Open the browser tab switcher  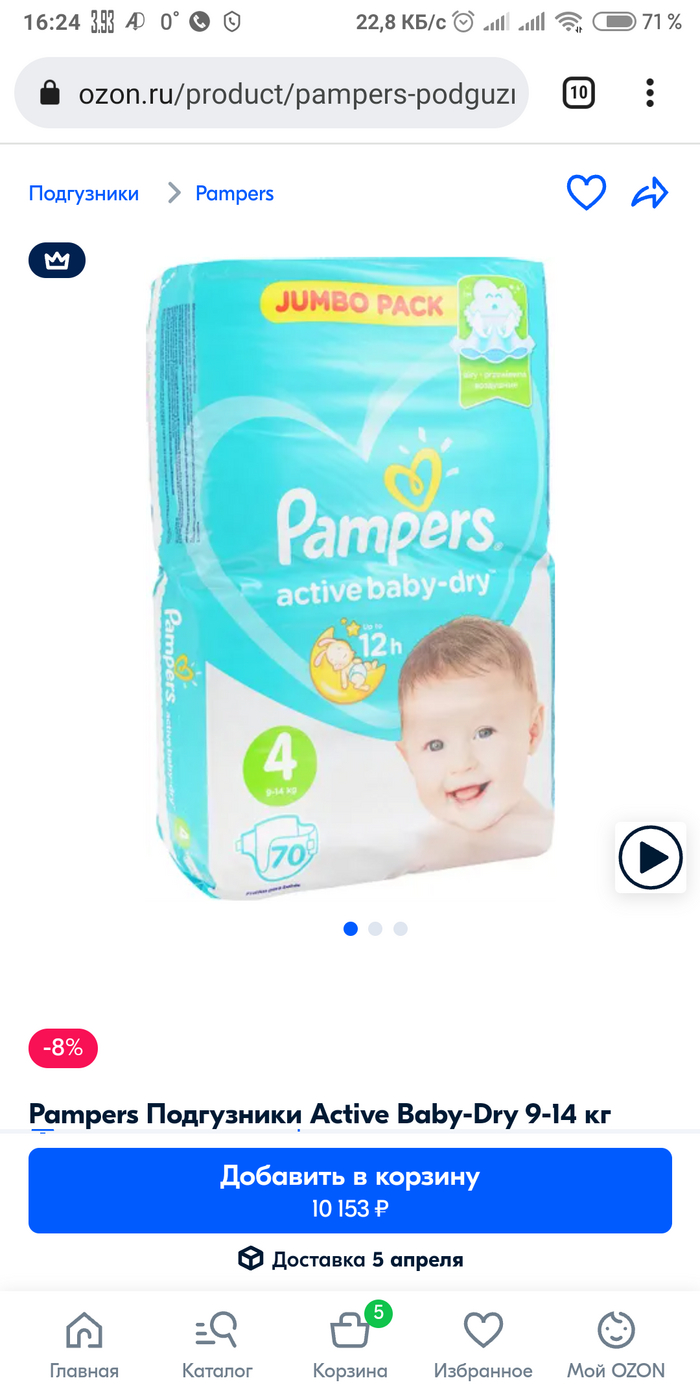579,94
